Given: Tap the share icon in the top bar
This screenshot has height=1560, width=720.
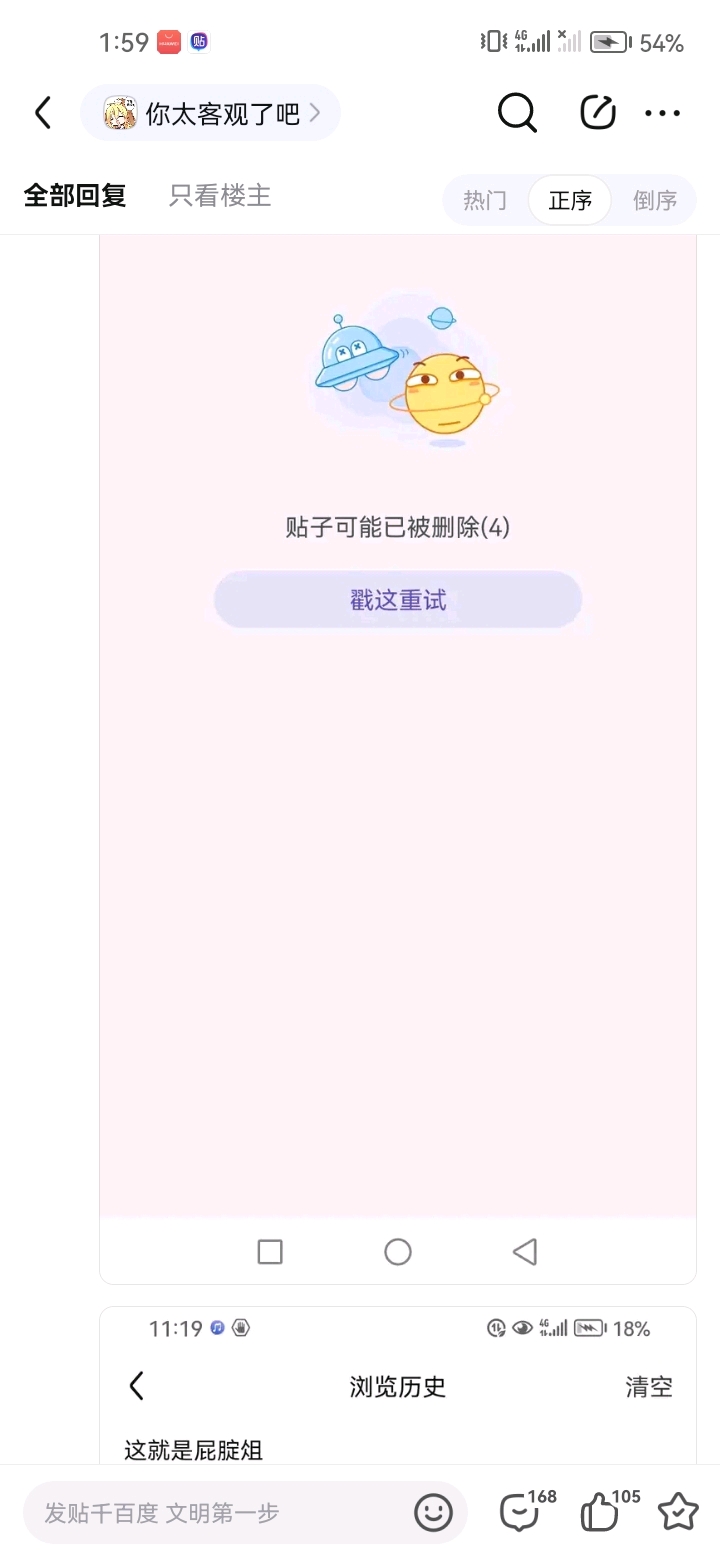Looking at the screenshot, I should coord(598,113).
